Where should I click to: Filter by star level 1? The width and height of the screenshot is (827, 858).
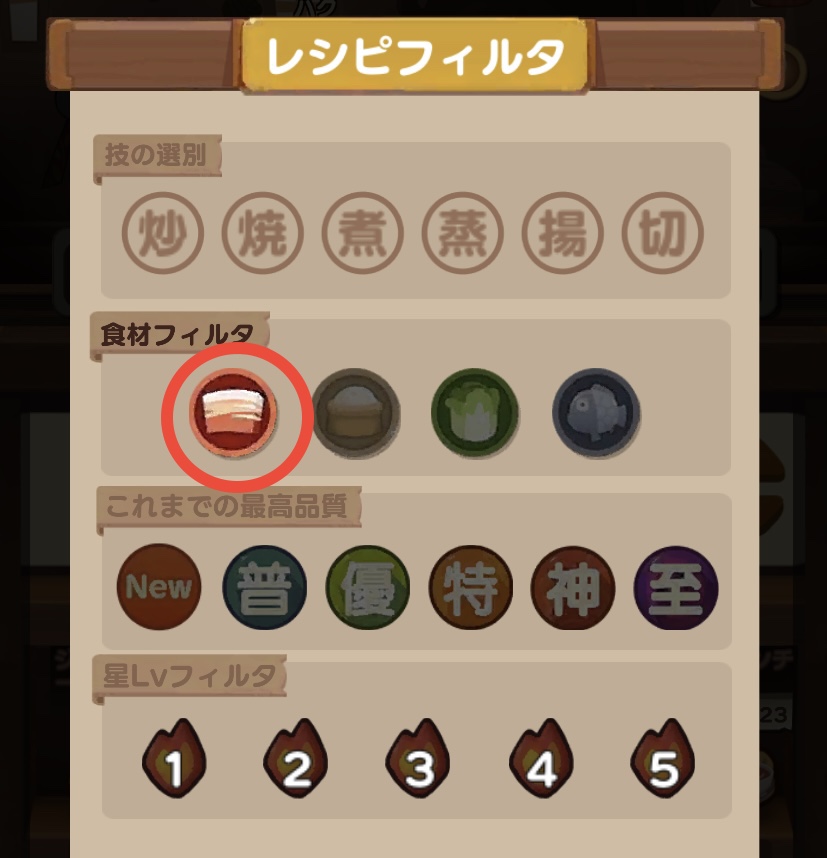pyautogui.click(x=174, y=763)
